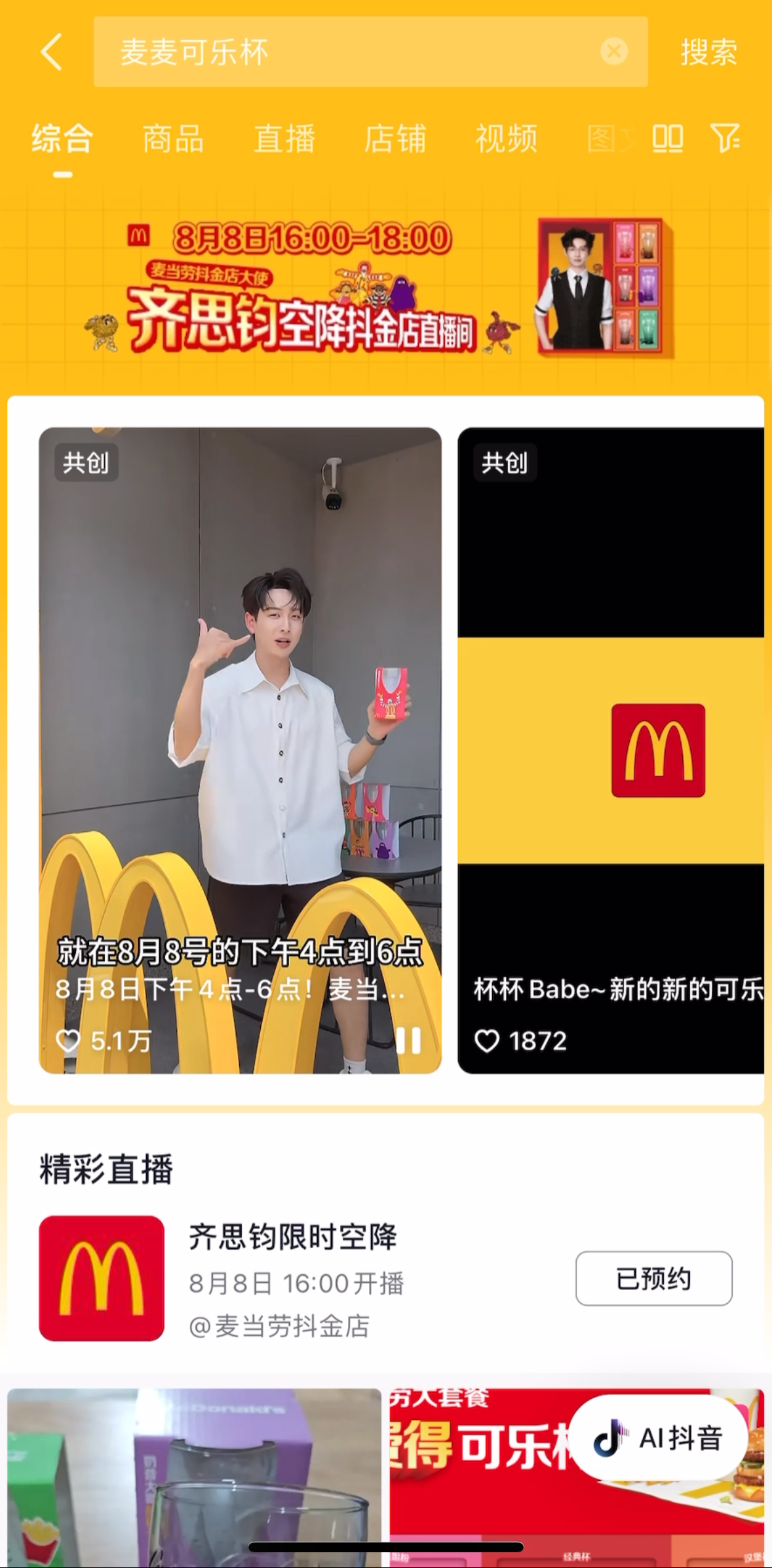This screenshot has width=772, height=1568.
Task: Toggle the two-column layout icon
Action: 667,139
